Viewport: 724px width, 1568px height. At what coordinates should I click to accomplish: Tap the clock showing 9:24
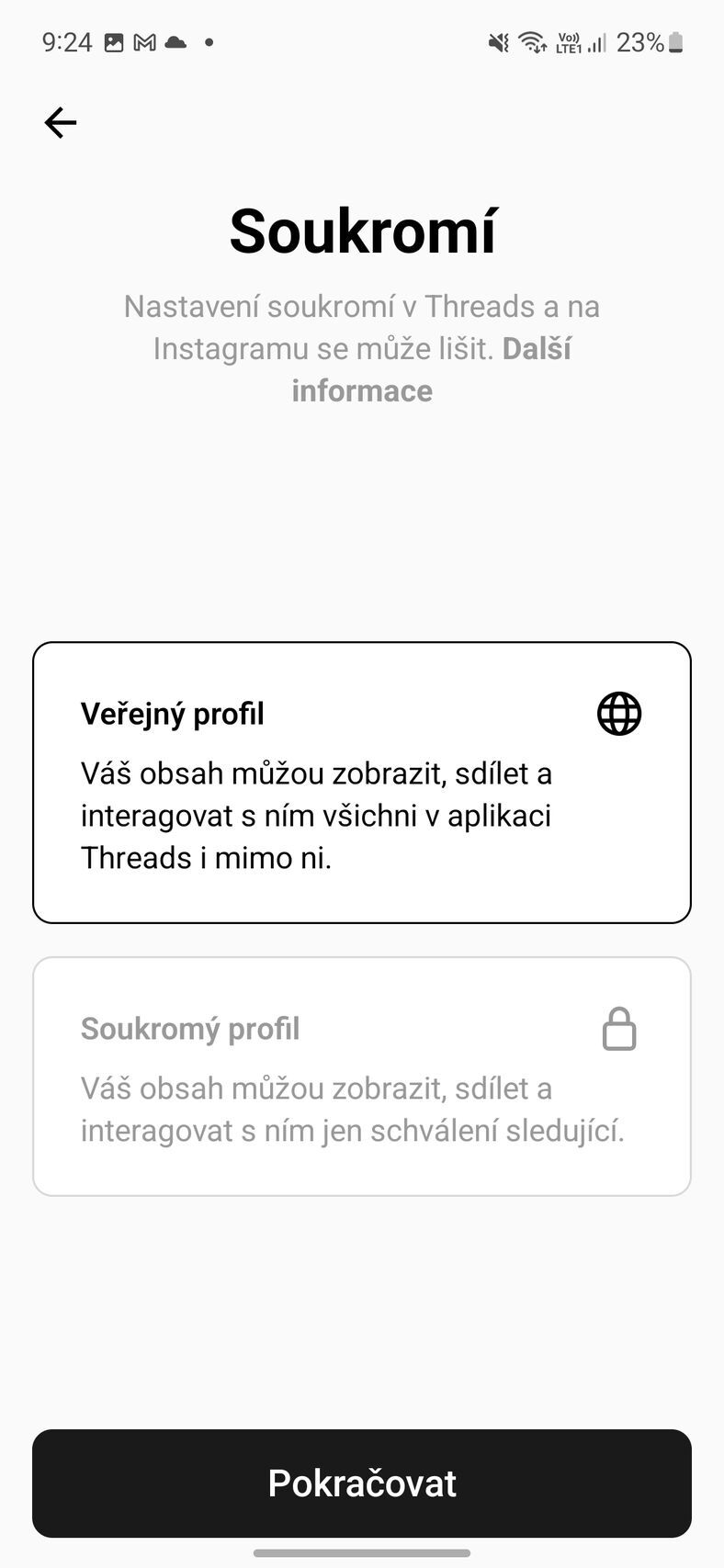(65, 40)
